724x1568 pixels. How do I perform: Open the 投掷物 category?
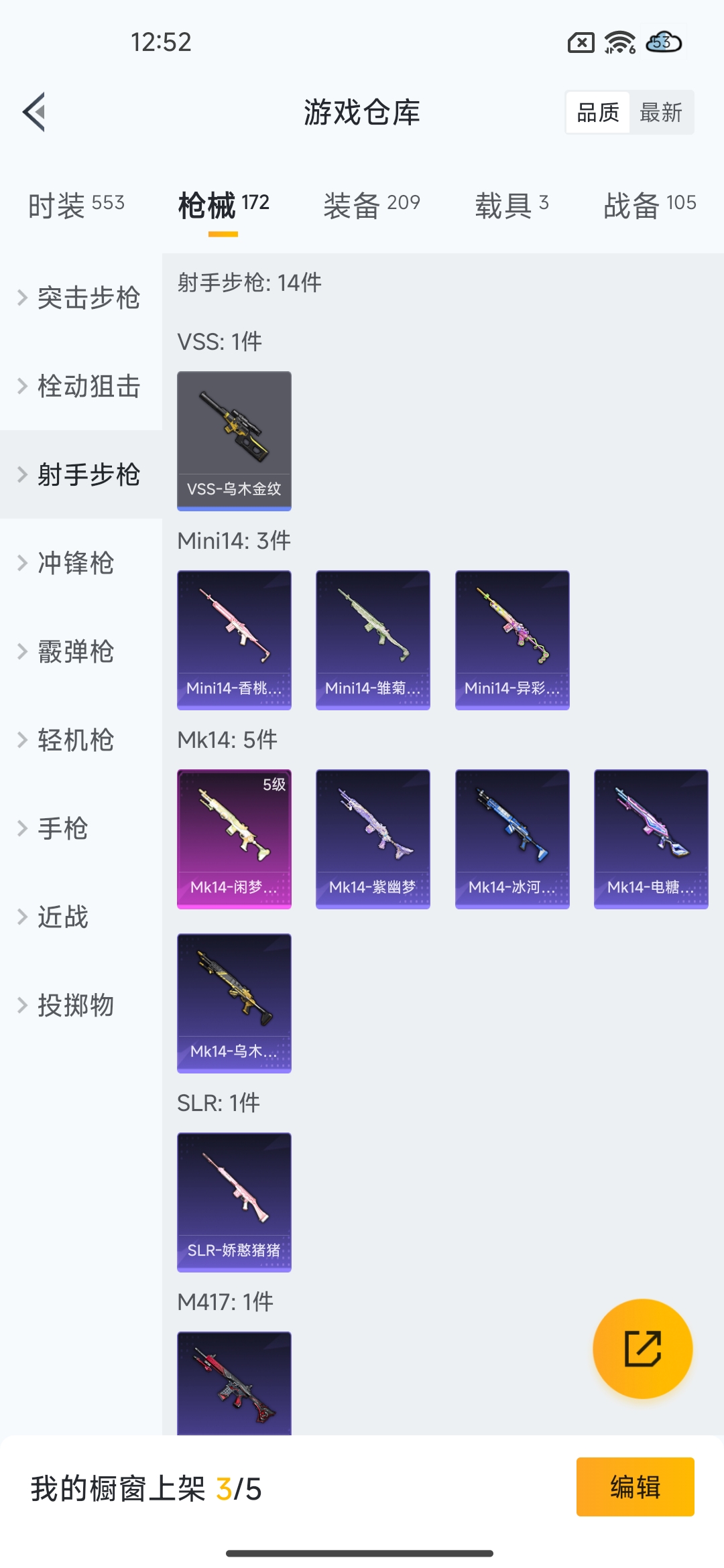pos(81,1005)
